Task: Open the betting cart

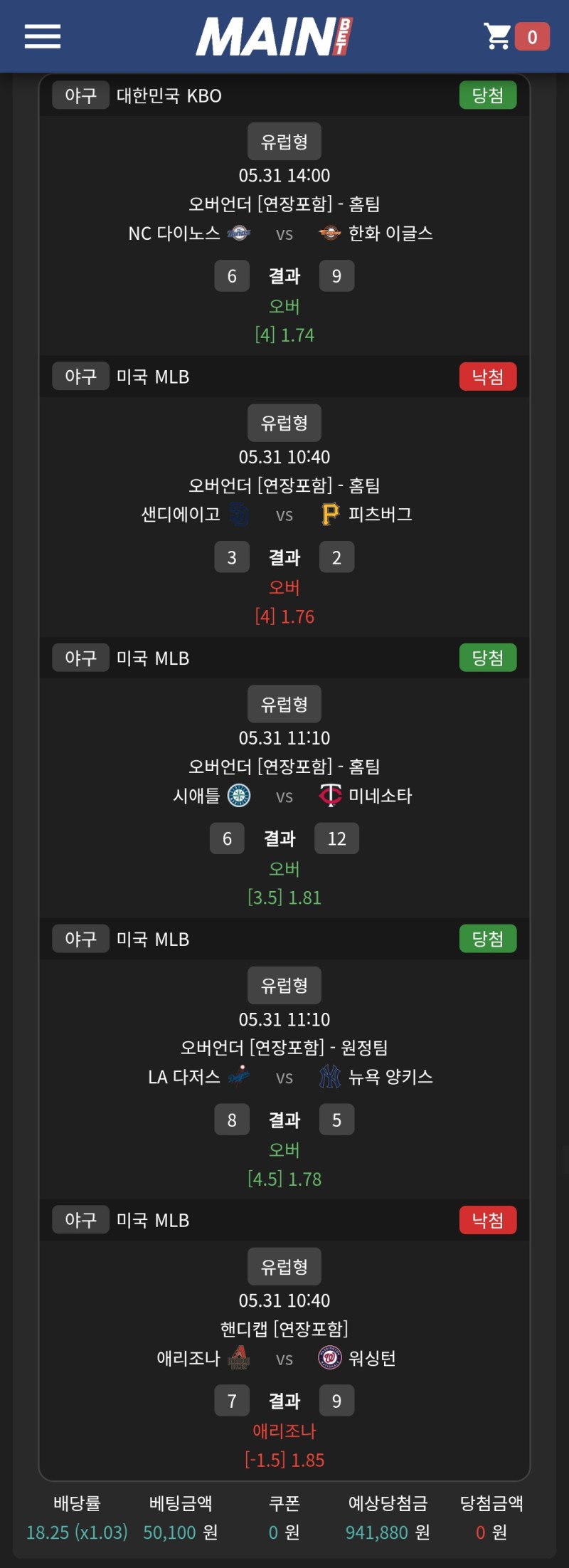Action: (515, 36)
